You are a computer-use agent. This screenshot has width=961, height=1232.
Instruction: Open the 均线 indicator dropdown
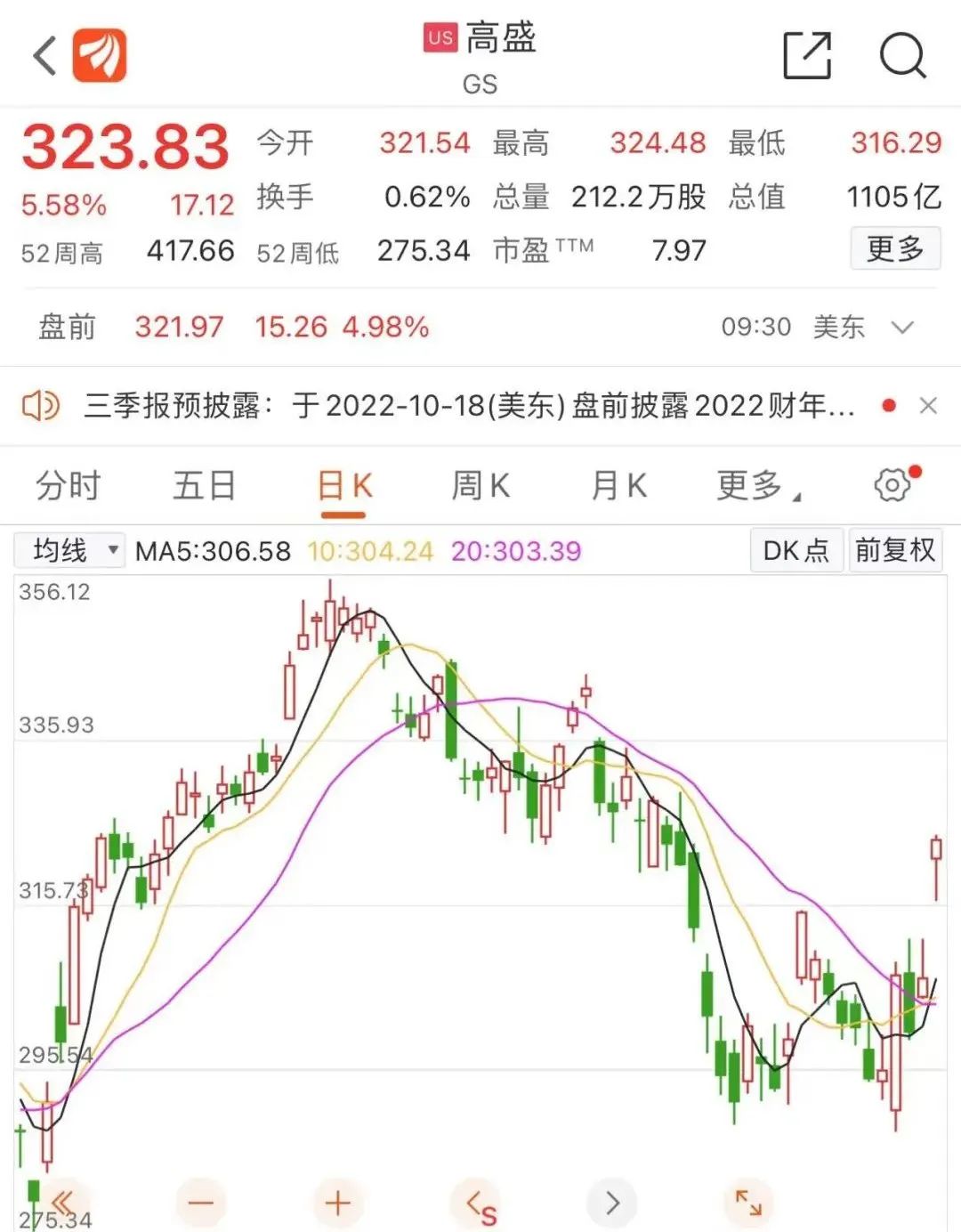69,550
